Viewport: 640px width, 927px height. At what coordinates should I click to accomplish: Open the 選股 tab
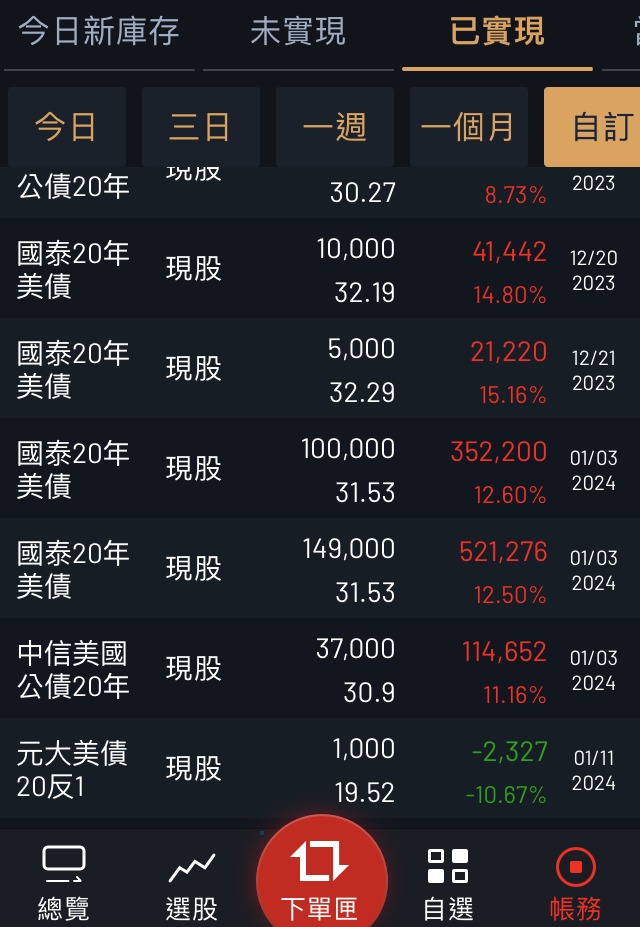point(192,880)
